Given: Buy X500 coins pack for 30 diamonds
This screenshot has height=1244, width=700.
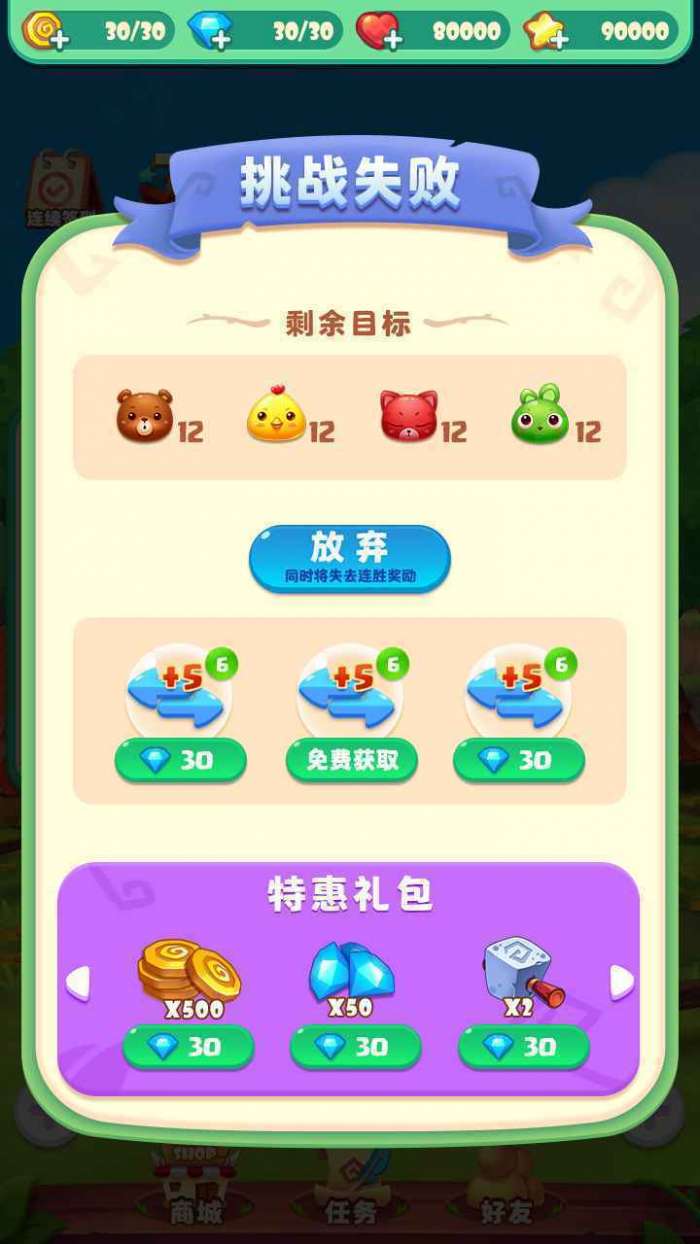Looking at the screenshot, I should point(188,1047).
